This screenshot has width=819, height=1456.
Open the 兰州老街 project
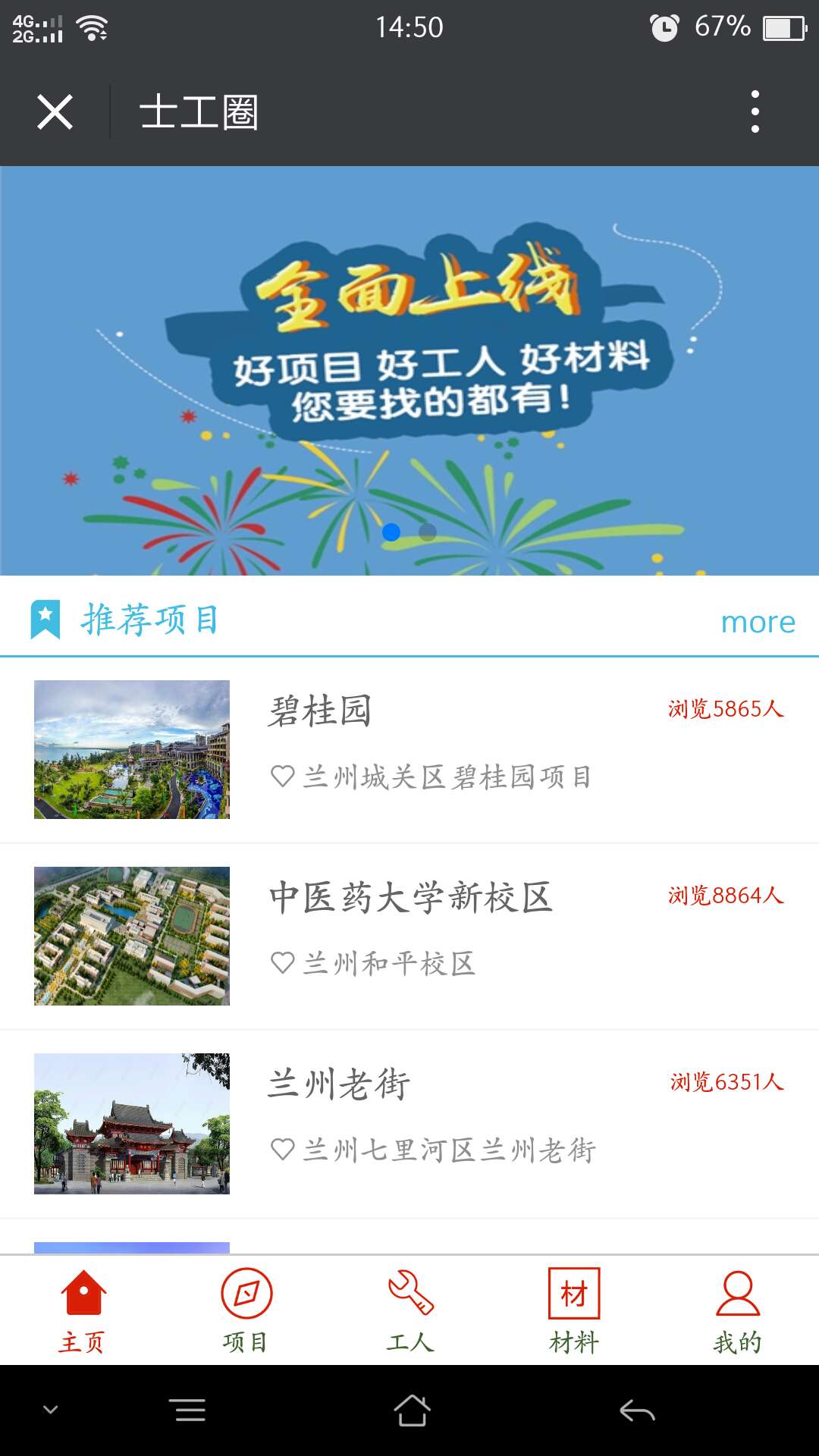point(339,1084)
